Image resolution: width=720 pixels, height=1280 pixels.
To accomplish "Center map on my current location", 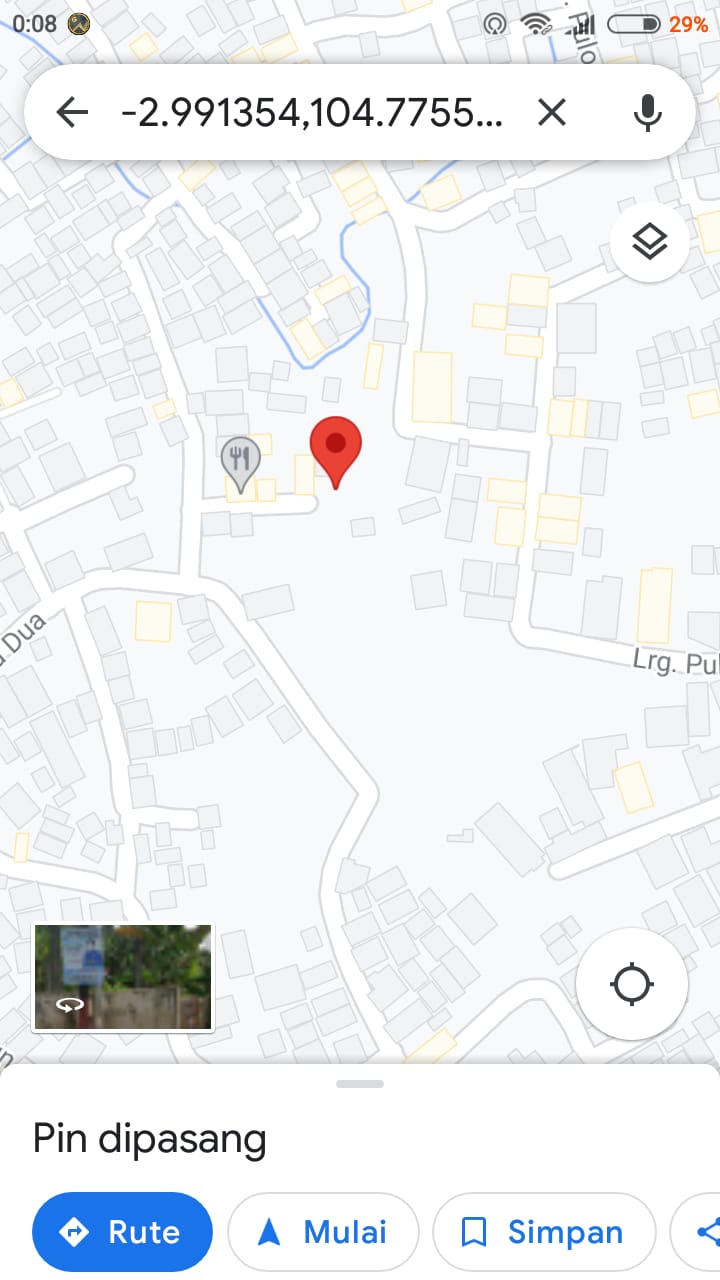I will click(x=631, y=984).
